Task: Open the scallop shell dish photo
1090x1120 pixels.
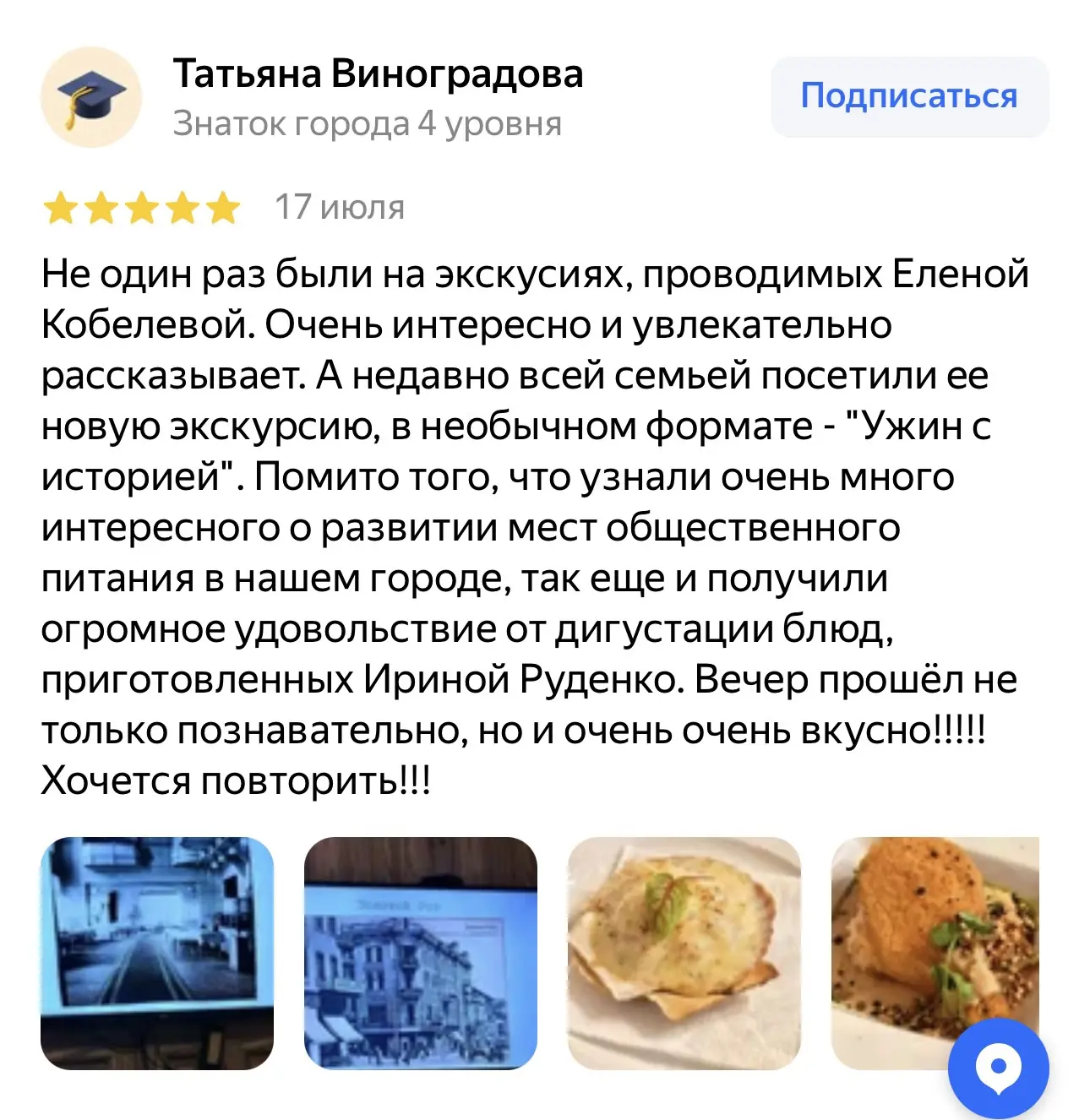Action: pyautogui.click(x=684, y=953)
